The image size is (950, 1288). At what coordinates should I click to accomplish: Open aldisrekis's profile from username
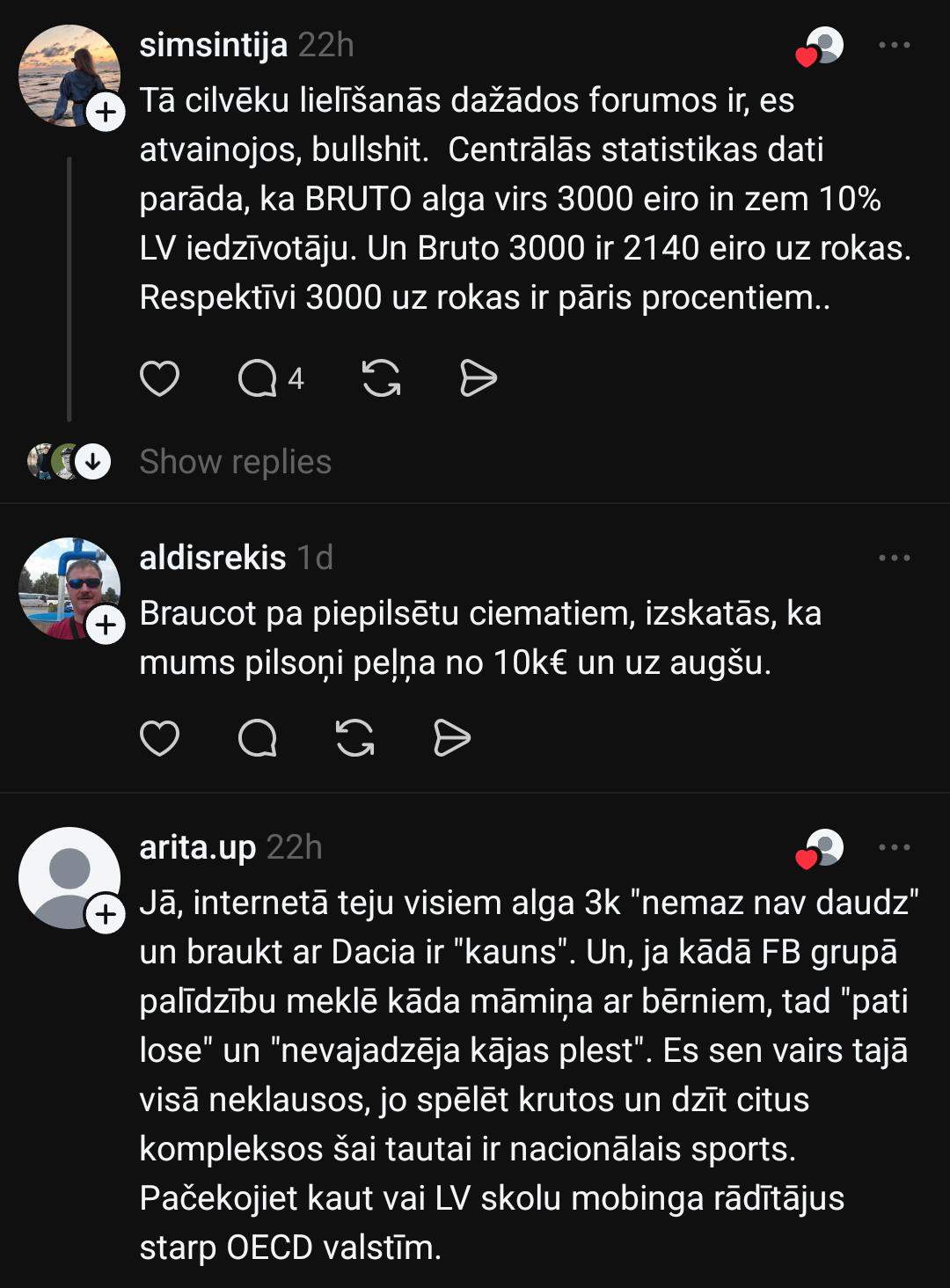(212, 558)
